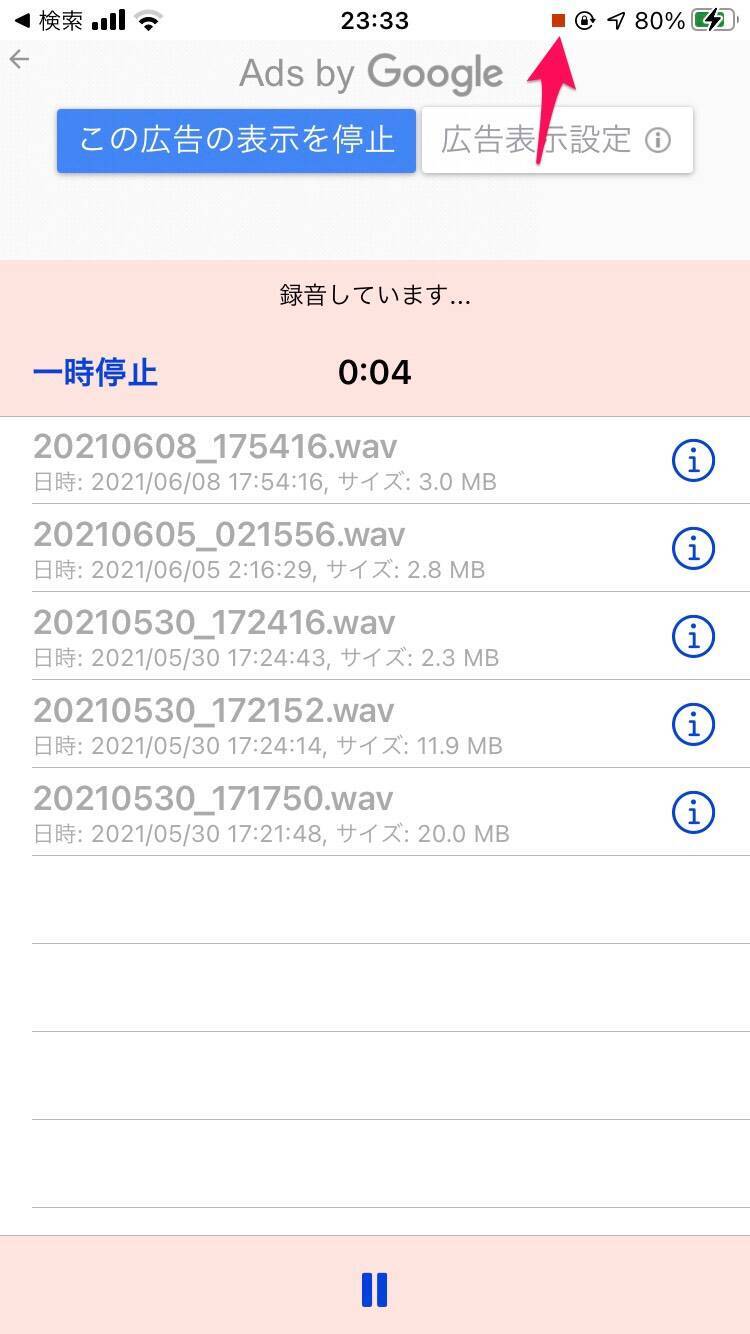Show info for 20210608_175416.wav
The height and width of the screenshot is (1334, 750).
(693, 460)
